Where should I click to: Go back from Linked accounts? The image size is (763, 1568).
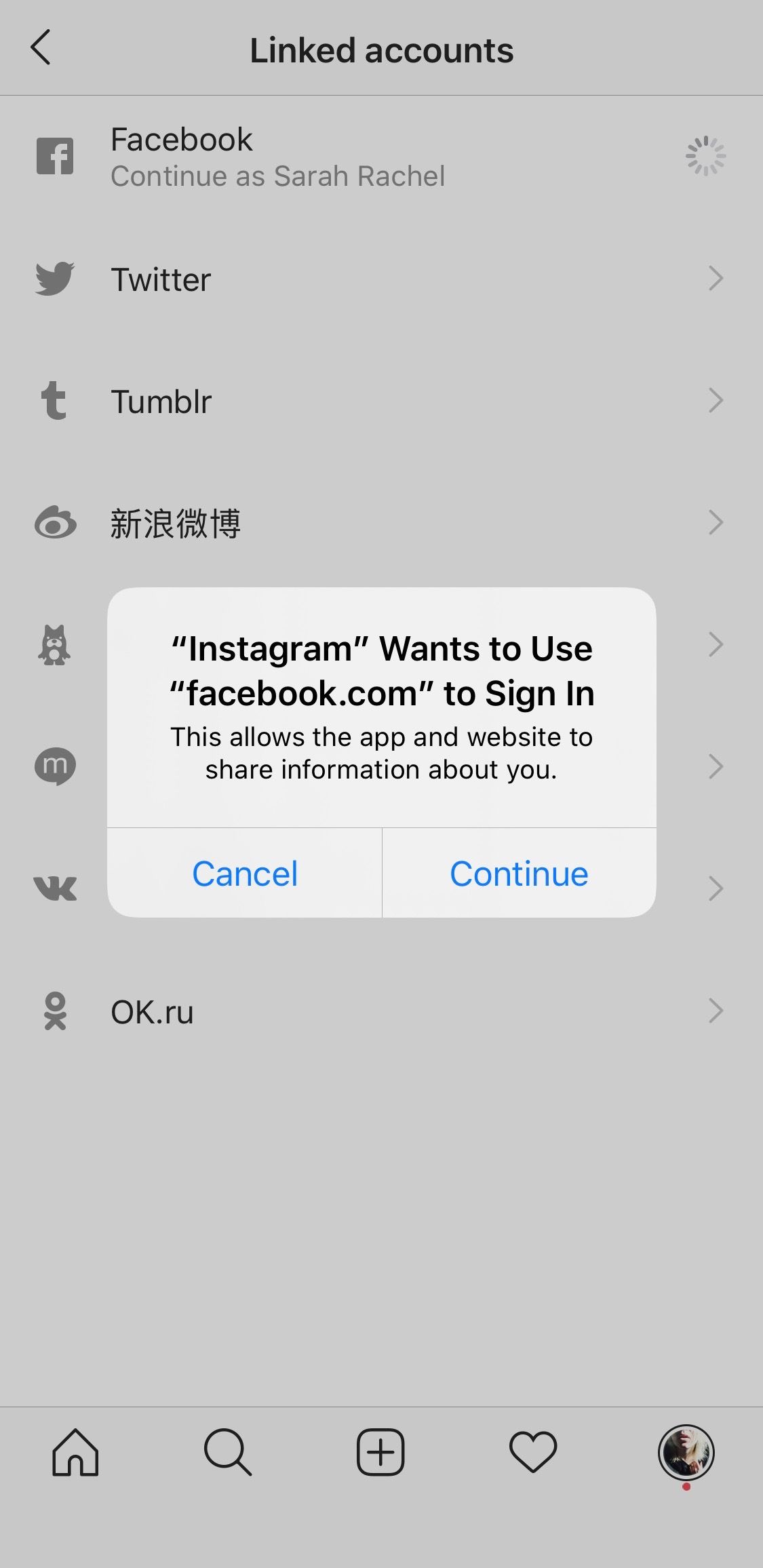coord(41,48)
